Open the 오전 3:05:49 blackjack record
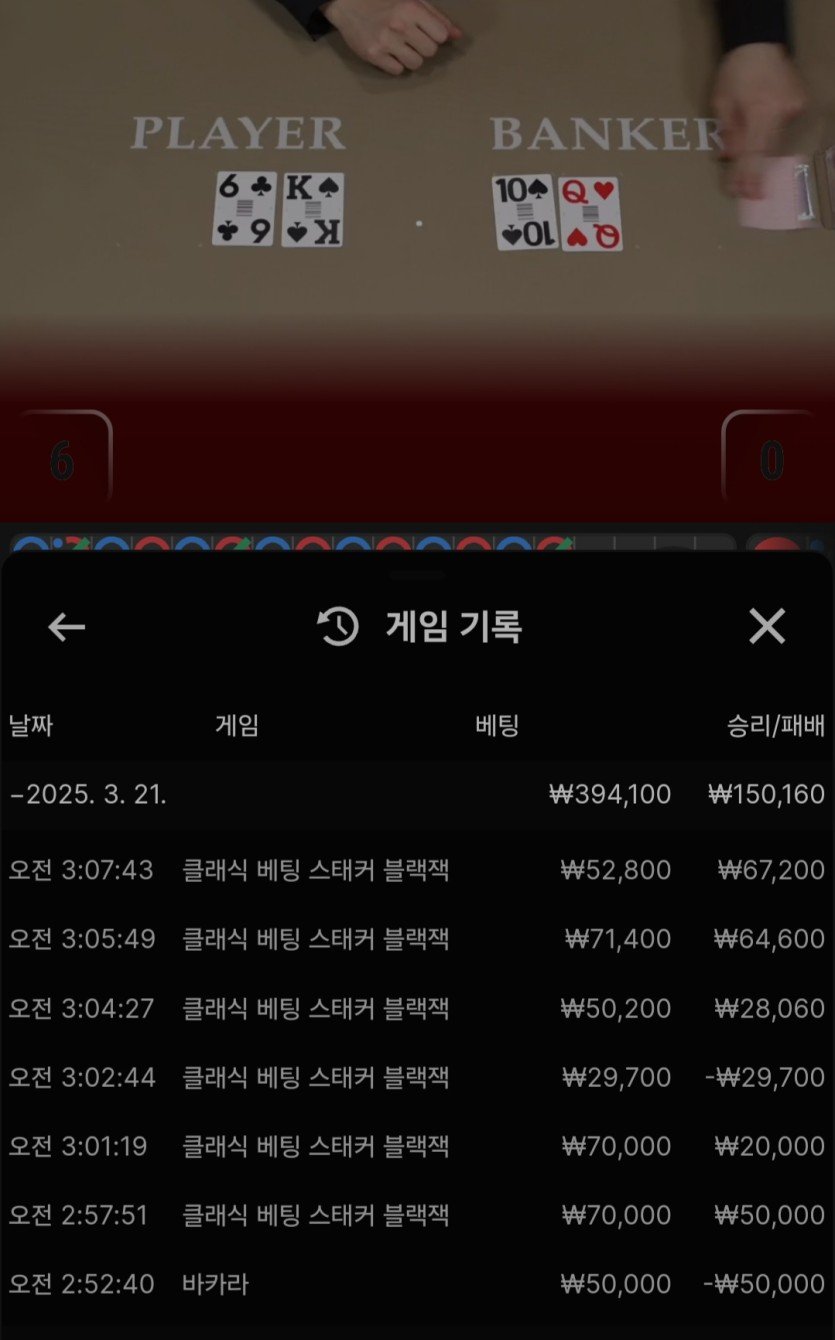Viewport: 835px width, 1340px height. coord(416,939)
